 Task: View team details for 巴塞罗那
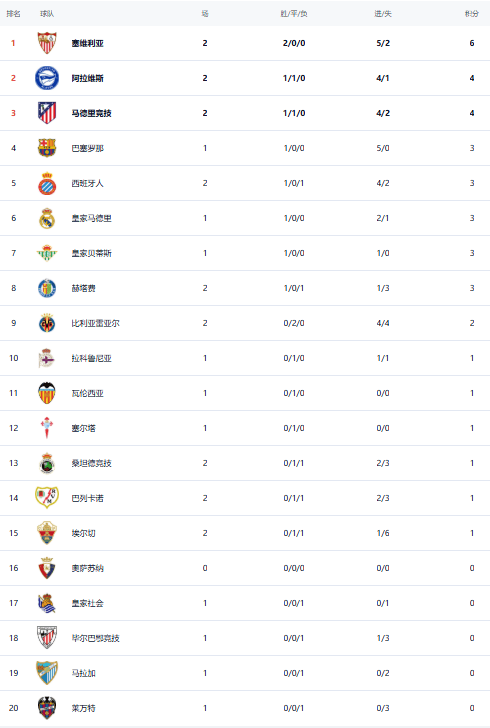tap(245, 148)
